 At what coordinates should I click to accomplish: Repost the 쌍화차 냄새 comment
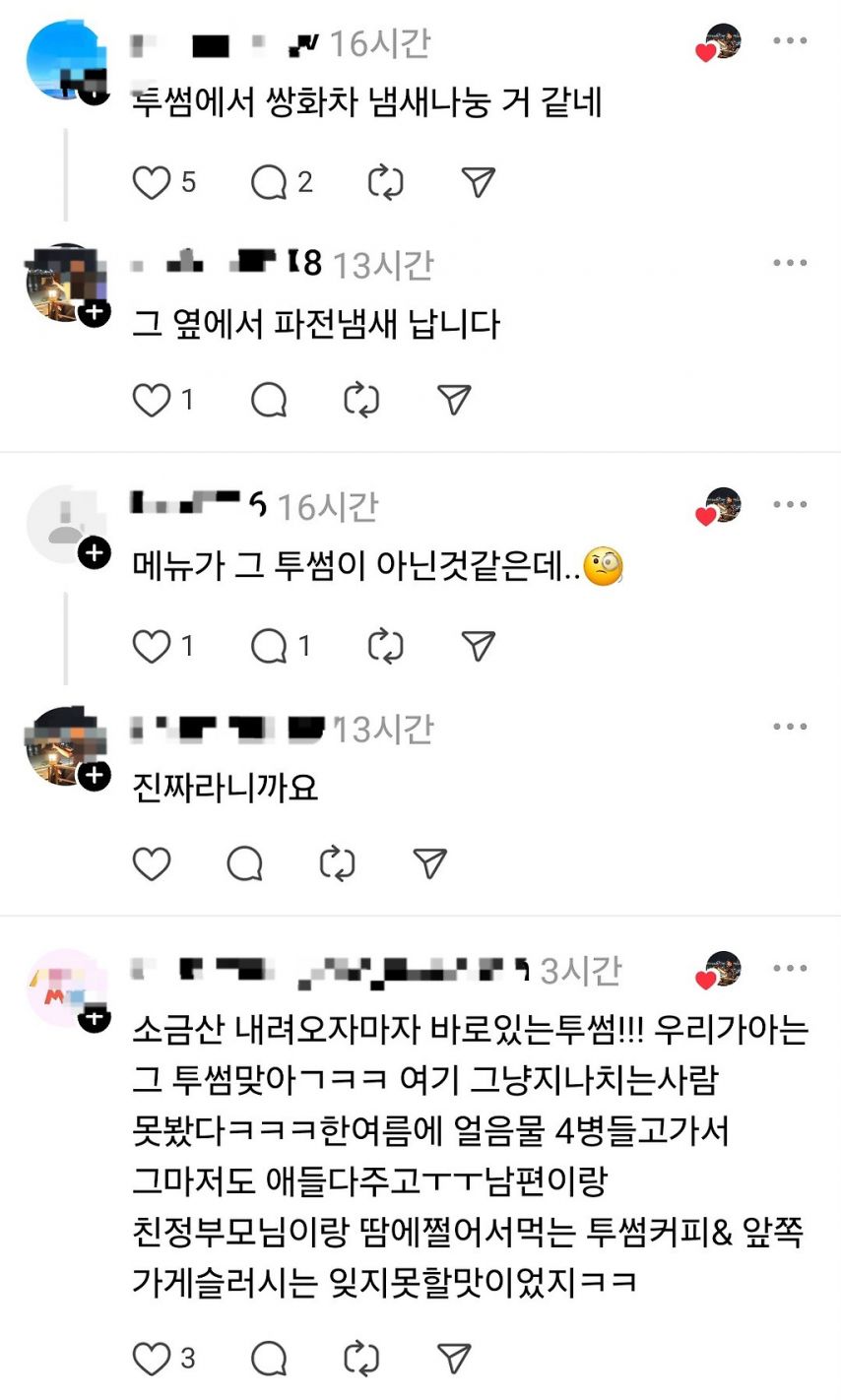pyautogui.click(x=385, y=182)
